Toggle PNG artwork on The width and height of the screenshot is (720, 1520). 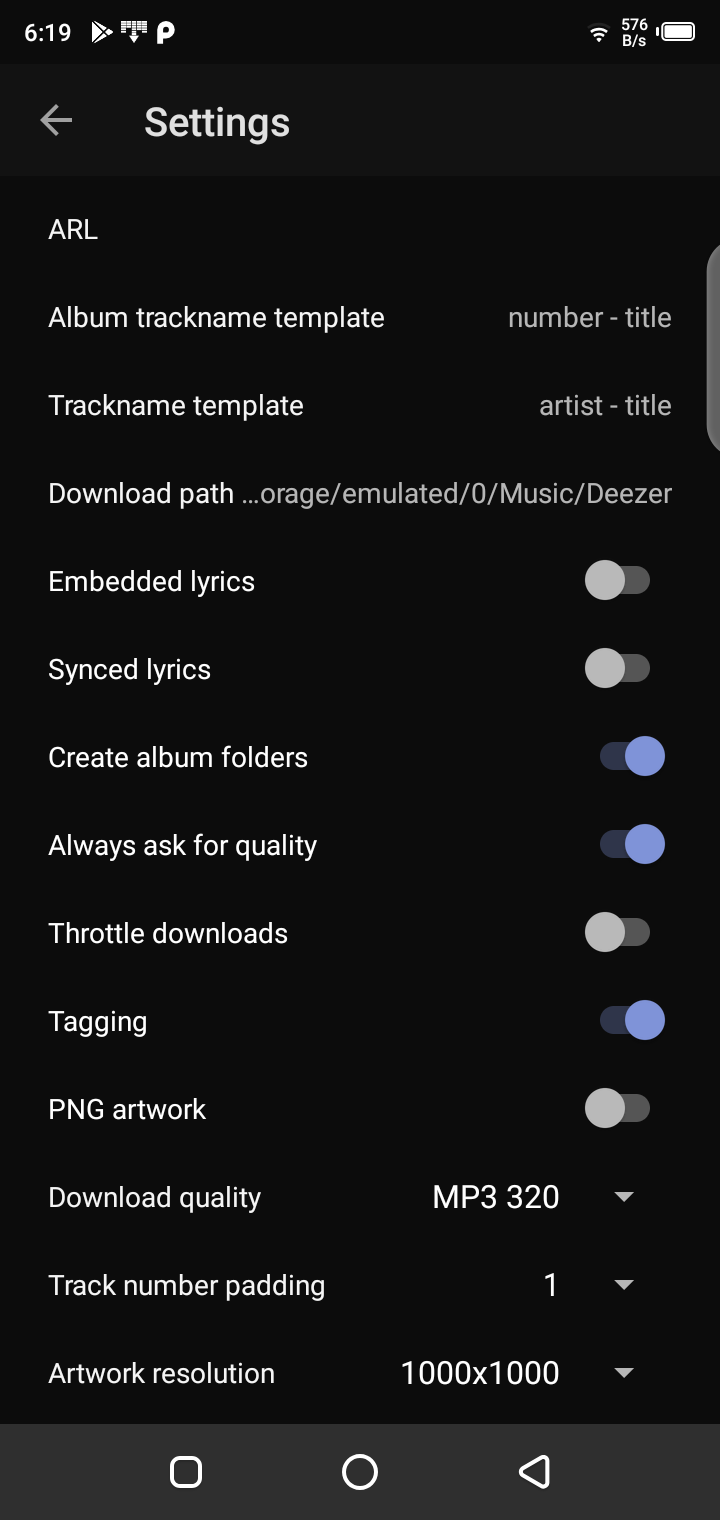[617, 1109]
